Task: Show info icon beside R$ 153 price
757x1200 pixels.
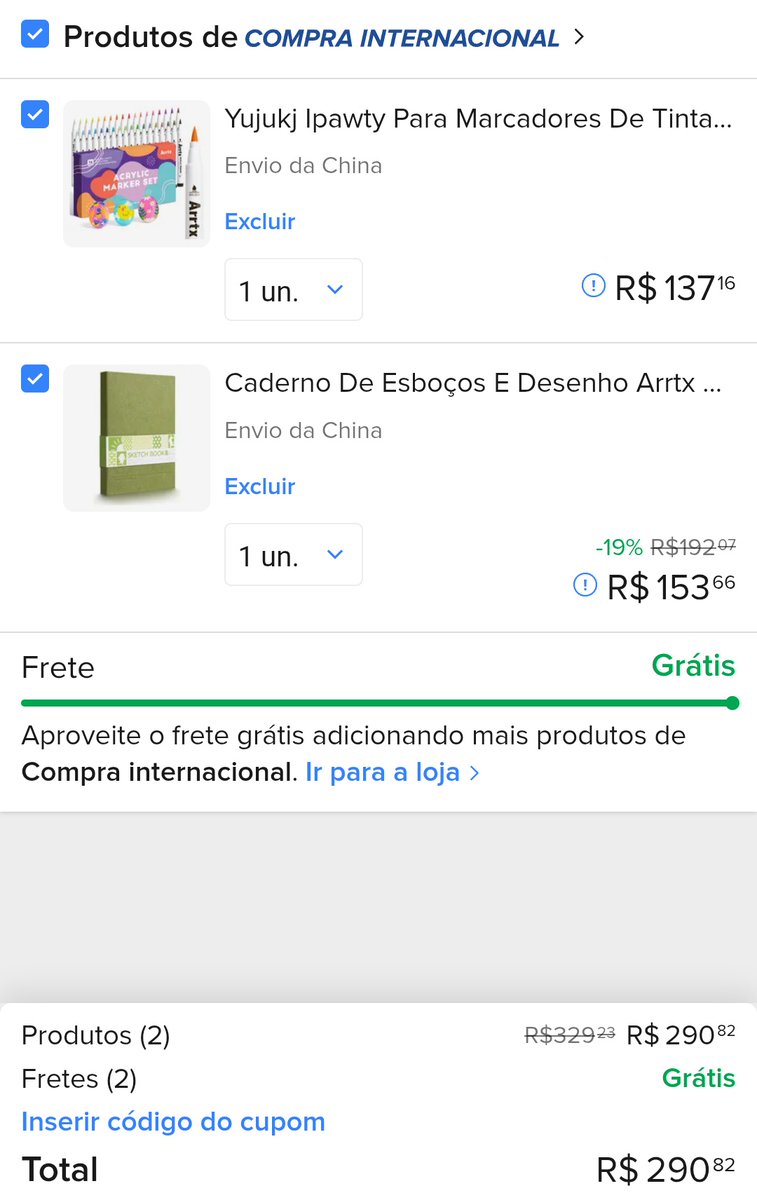Action: click(585, 585)
